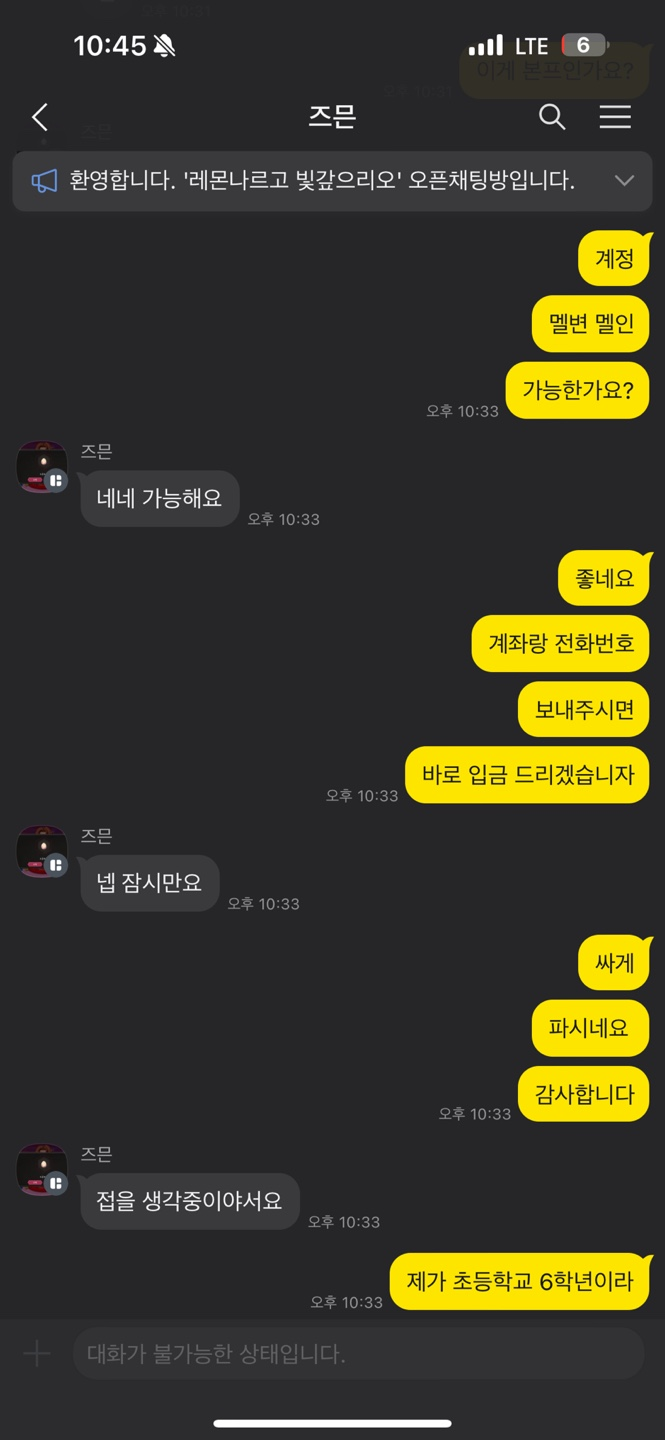
Task: Tap 즈믄's avatar by 접을 생각중이야서요
Action: [42, 1169]
